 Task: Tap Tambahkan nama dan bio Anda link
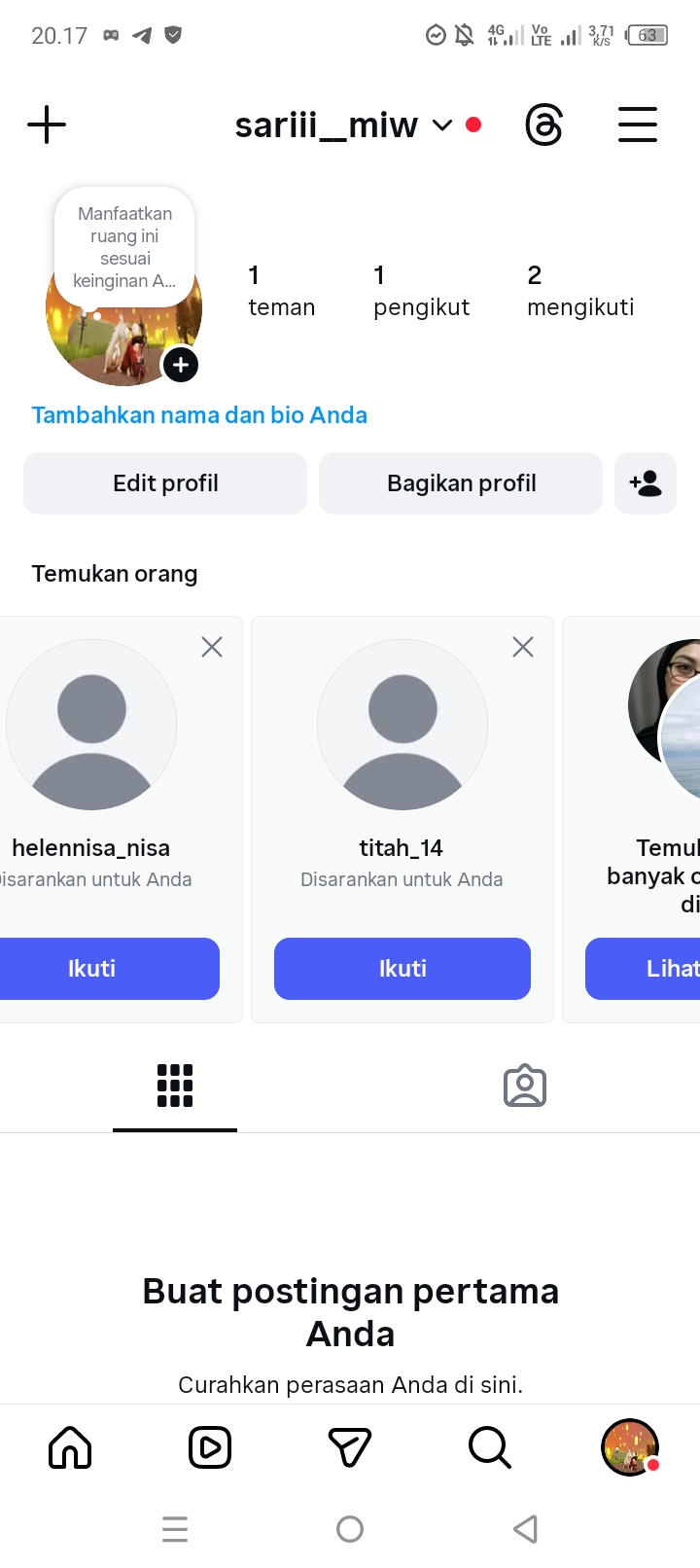coord(199,415)
